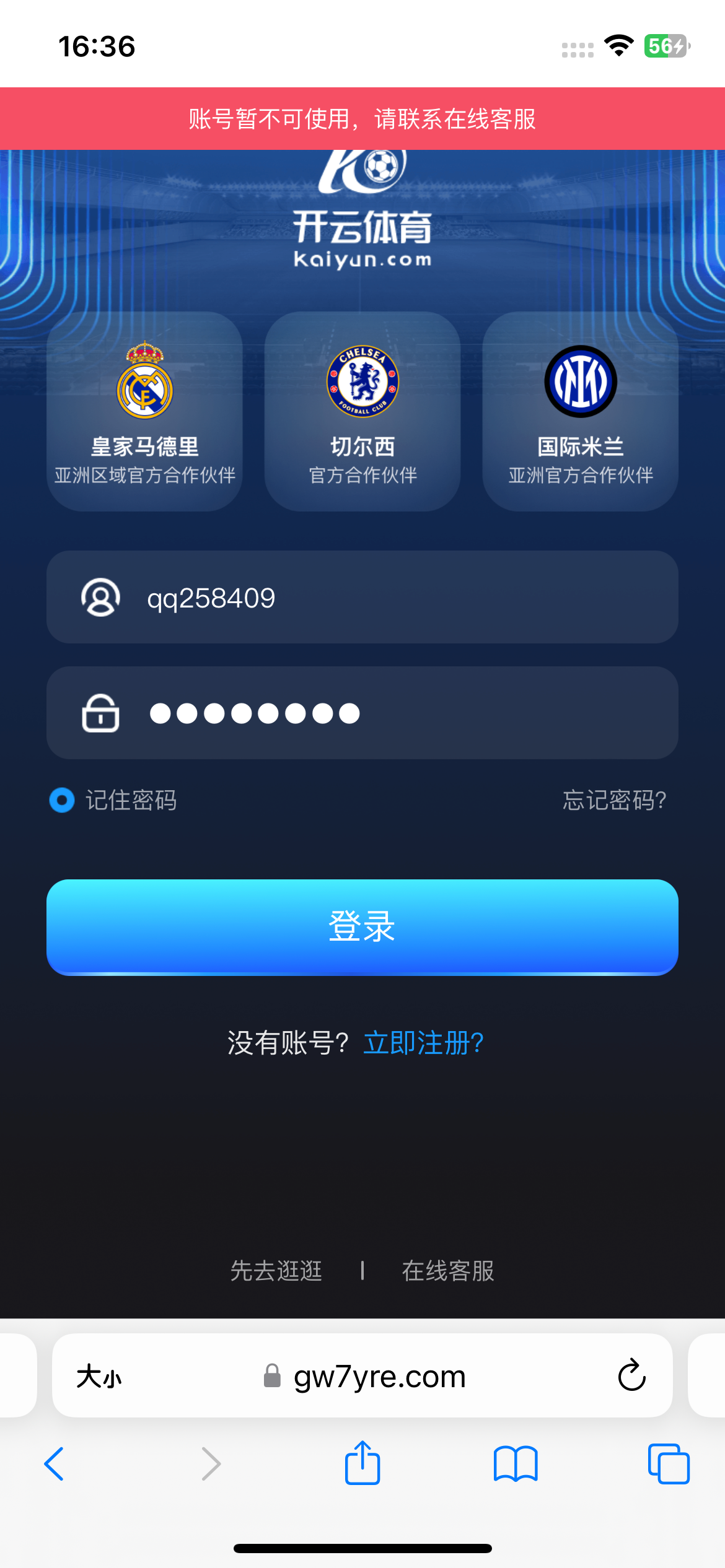Viewport: 725px width, 1568px height.
Task: Go back to the previous page
Action: point(55,1464)
